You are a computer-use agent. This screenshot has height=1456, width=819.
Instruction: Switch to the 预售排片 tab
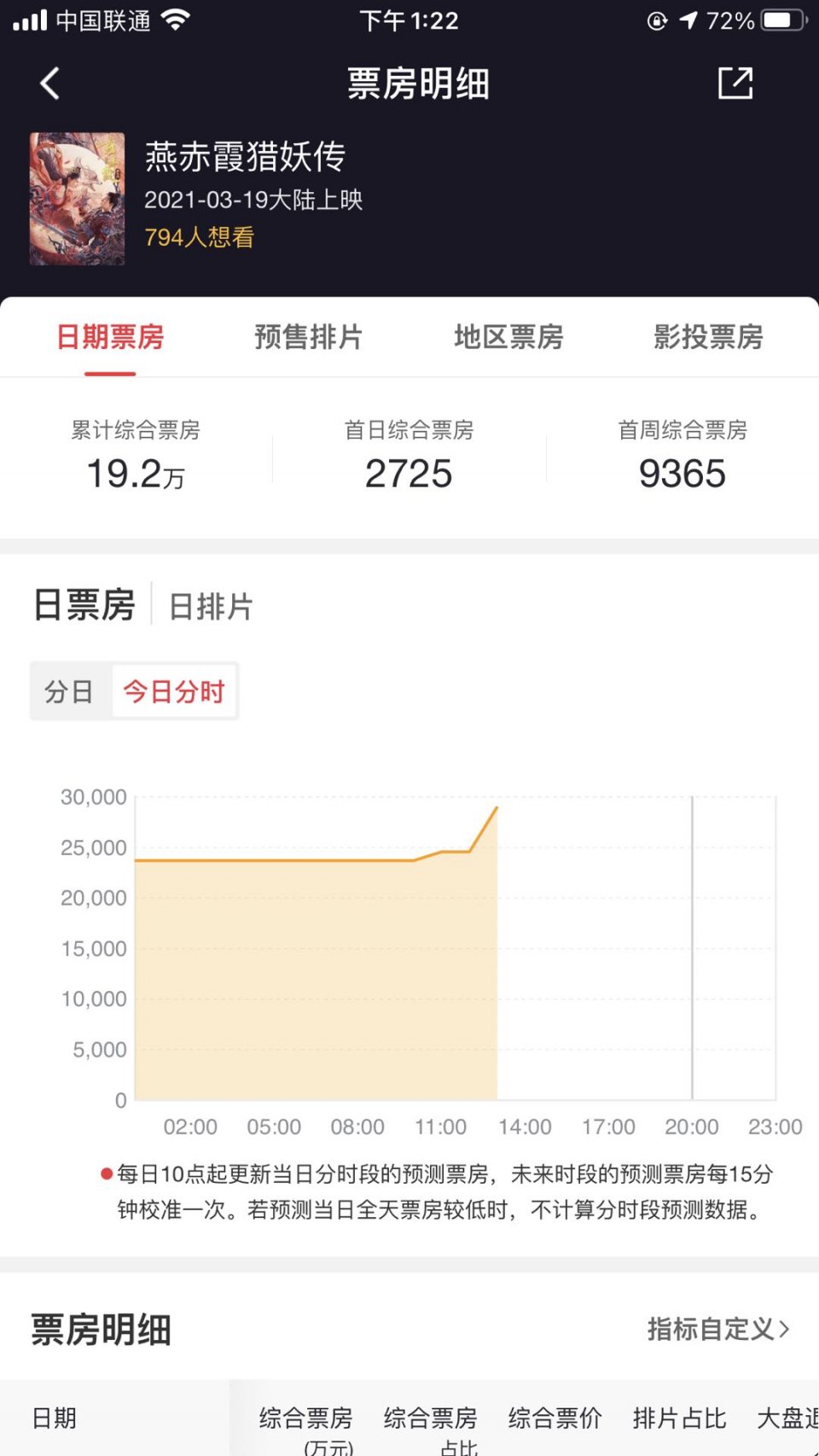click(x=309, y=337)
